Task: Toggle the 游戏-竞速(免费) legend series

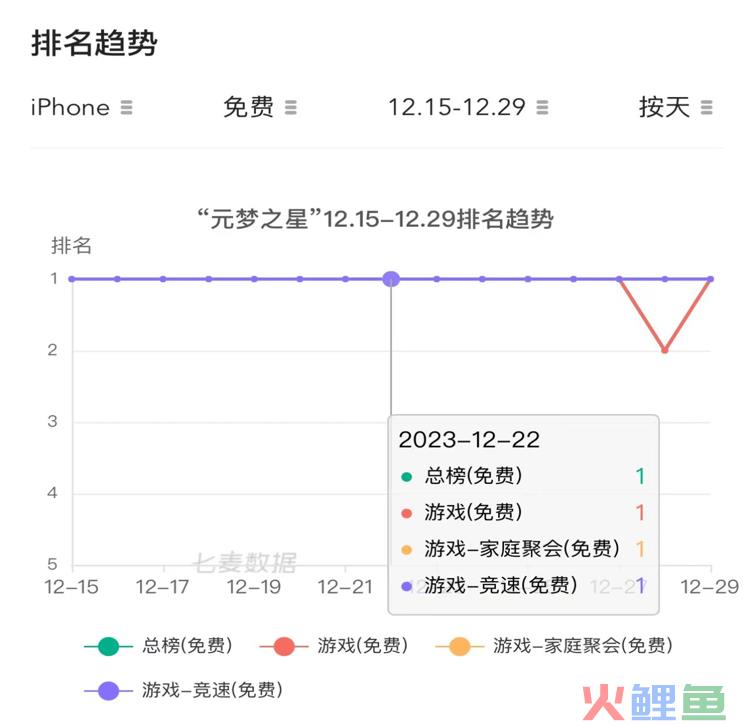Action: pyautogui.click(x=183, y=690)
